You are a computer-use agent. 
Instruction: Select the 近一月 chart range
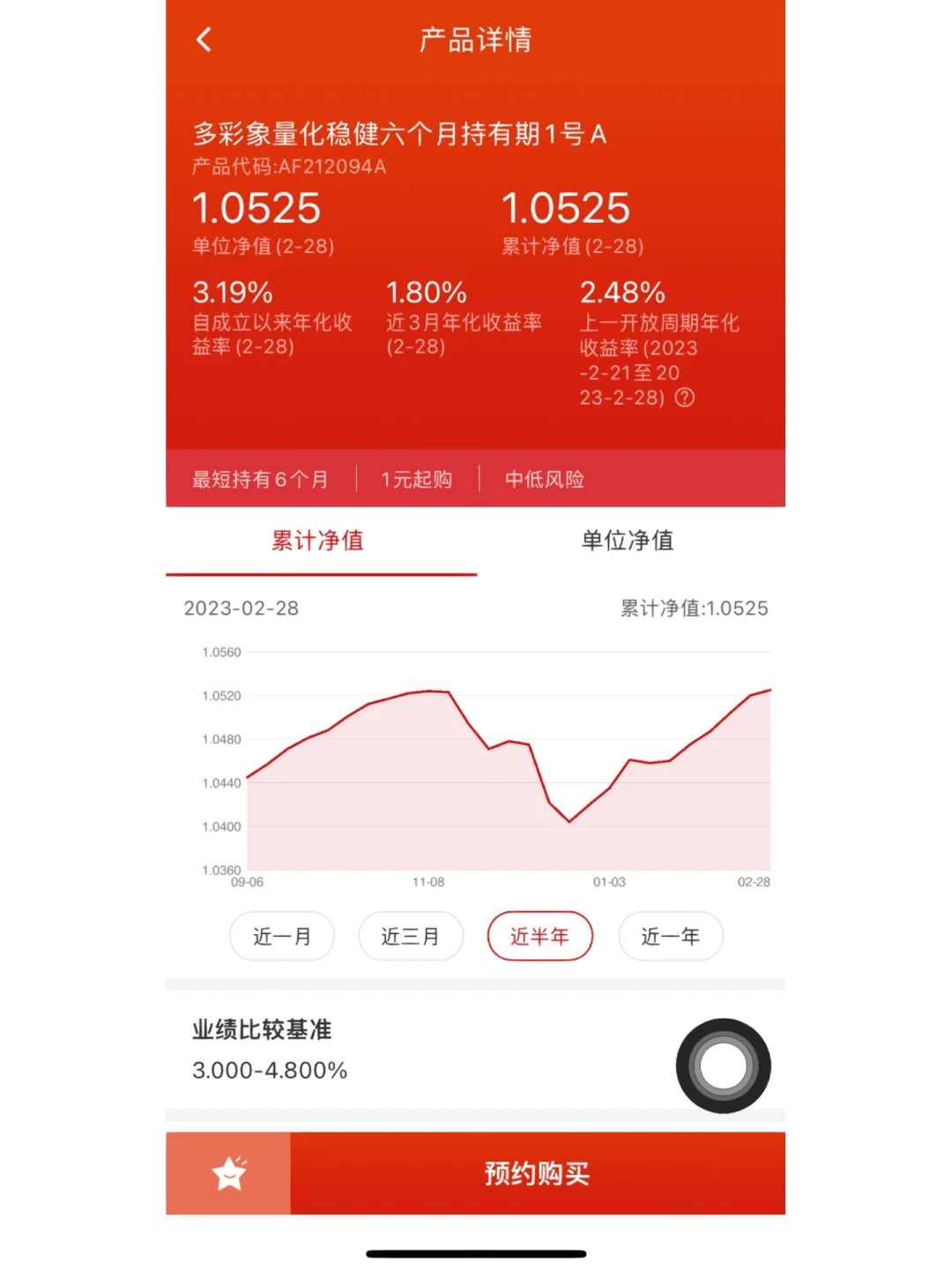(282, 936)
